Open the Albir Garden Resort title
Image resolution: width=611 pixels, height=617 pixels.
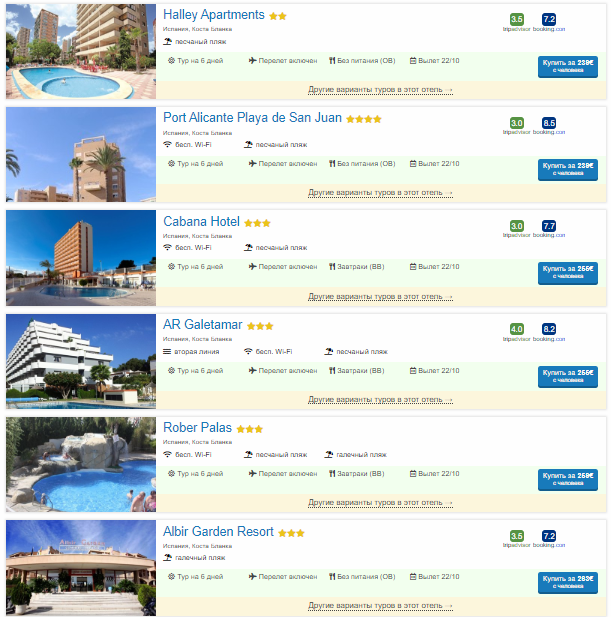click(x=218, y=532)
